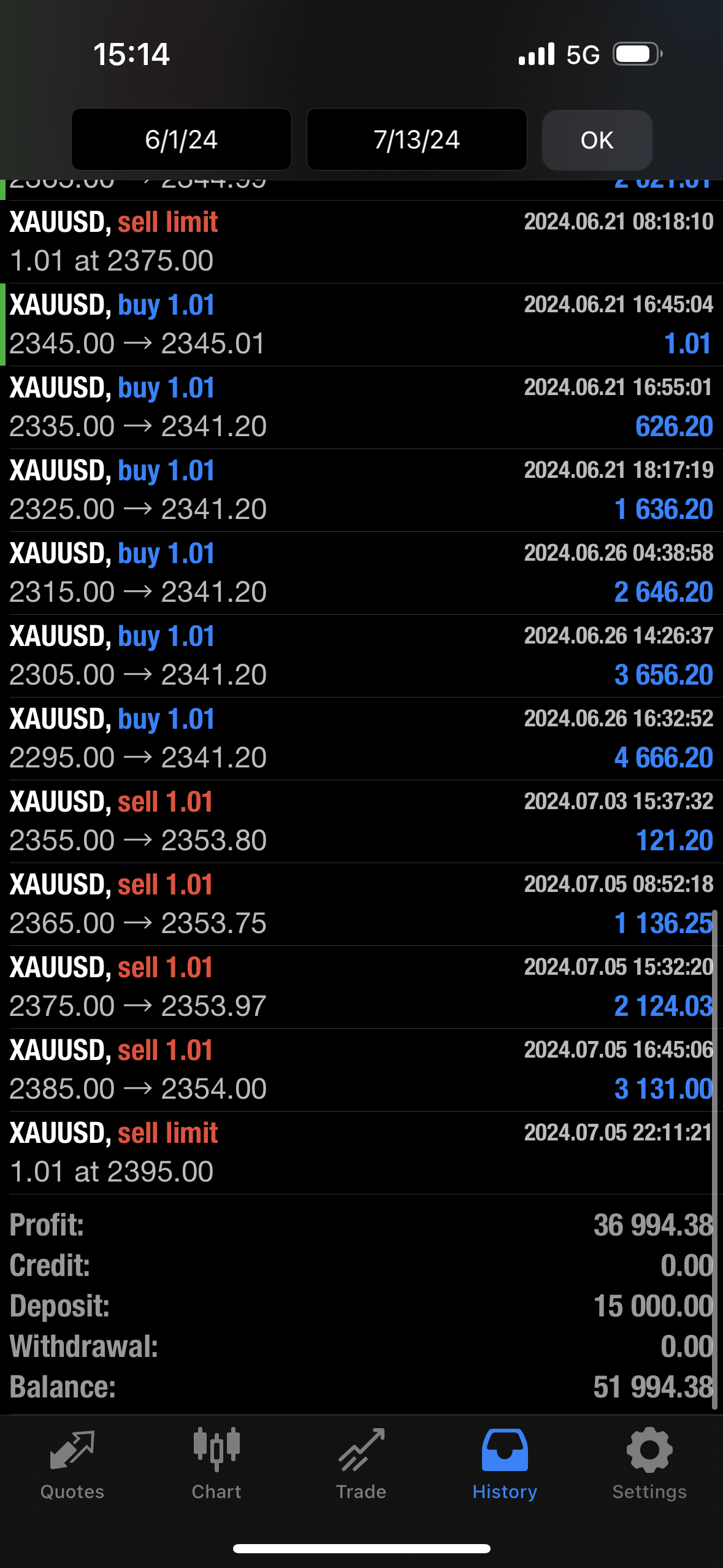Viewport: 723px width, 1568px height.
Task: View details of buy trade opened at 2325.00
Action: [x=361, y=490]
